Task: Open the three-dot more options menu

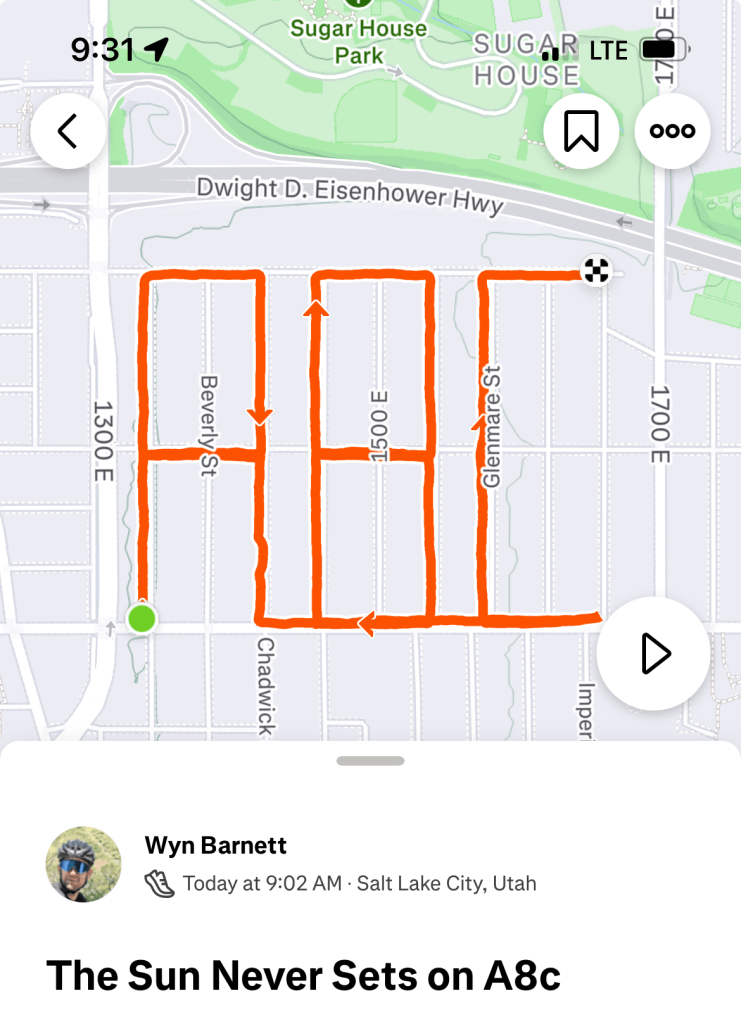Action: coord(672,131)
